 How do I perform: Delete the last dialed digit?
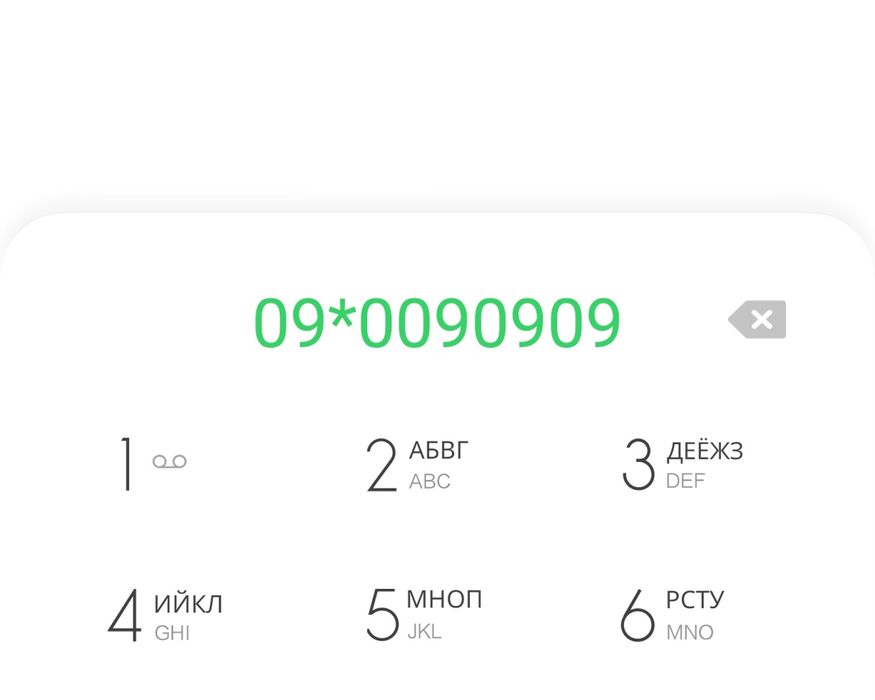click(757, 320)
